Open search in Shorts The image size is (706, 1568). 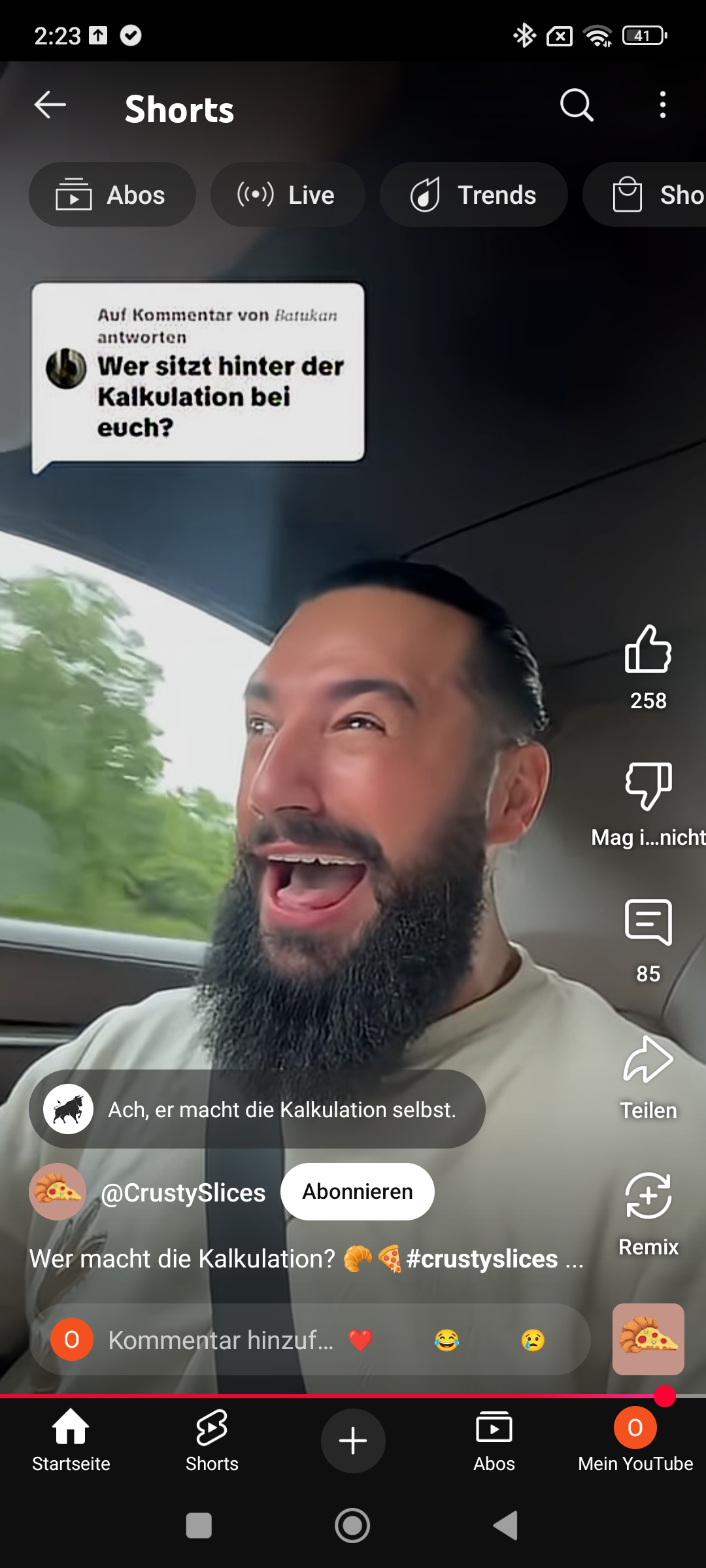coord(577,105)
